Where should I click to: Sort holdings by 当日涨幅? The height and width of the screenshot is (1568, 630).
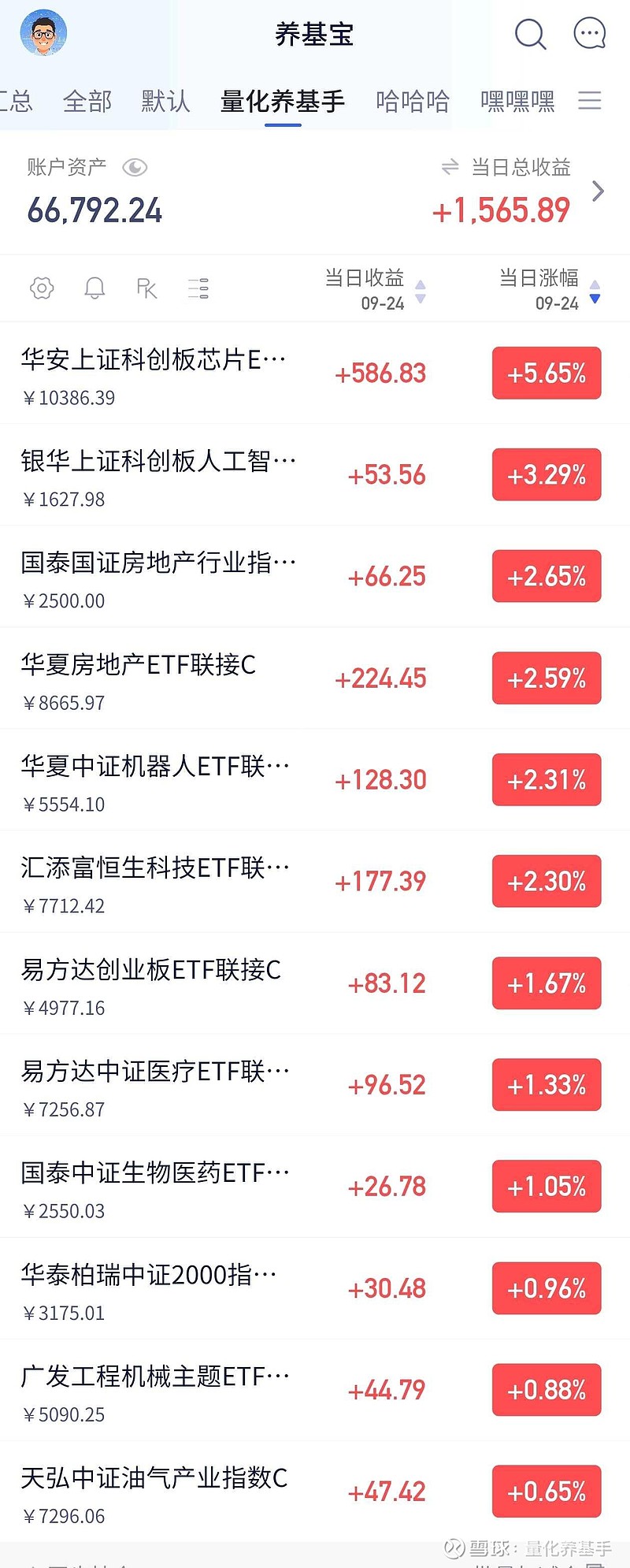(549, 288)
